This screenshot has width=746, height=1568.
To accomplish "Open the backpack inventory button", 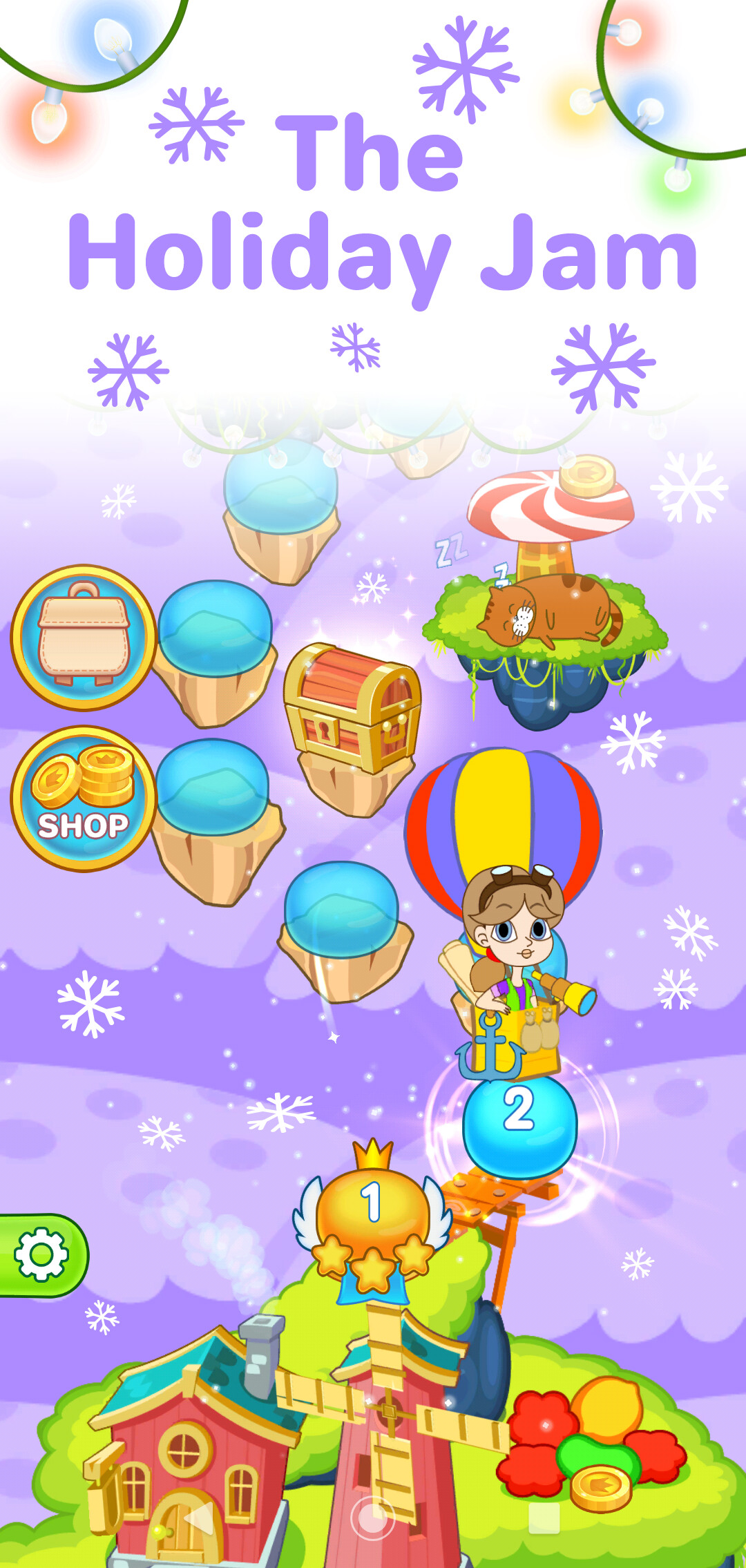I will click(x=84, y=638).
